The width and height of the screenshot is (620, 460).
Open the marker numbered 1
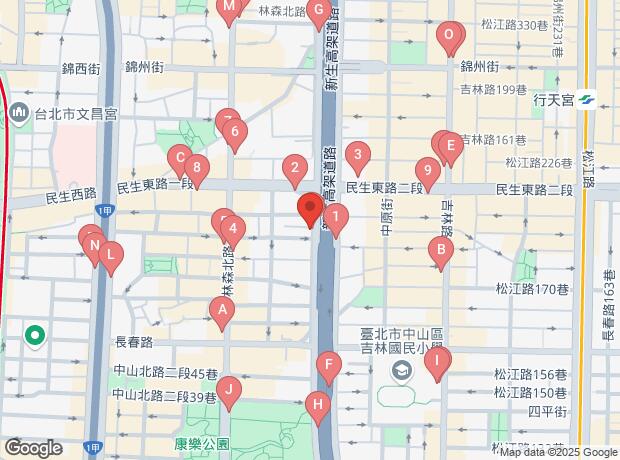337,216
